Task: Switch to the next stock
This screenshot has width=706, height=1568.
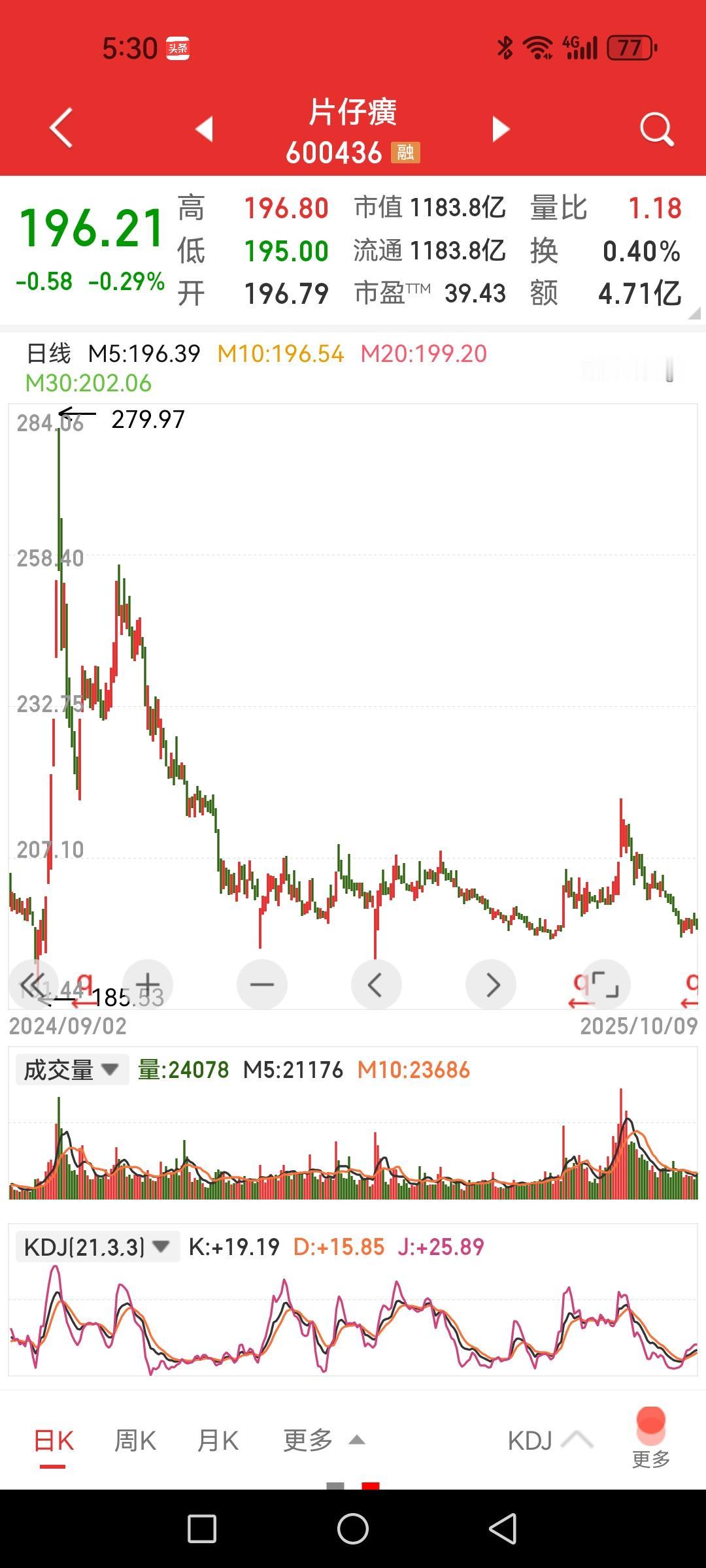Action: click(501, 129)
